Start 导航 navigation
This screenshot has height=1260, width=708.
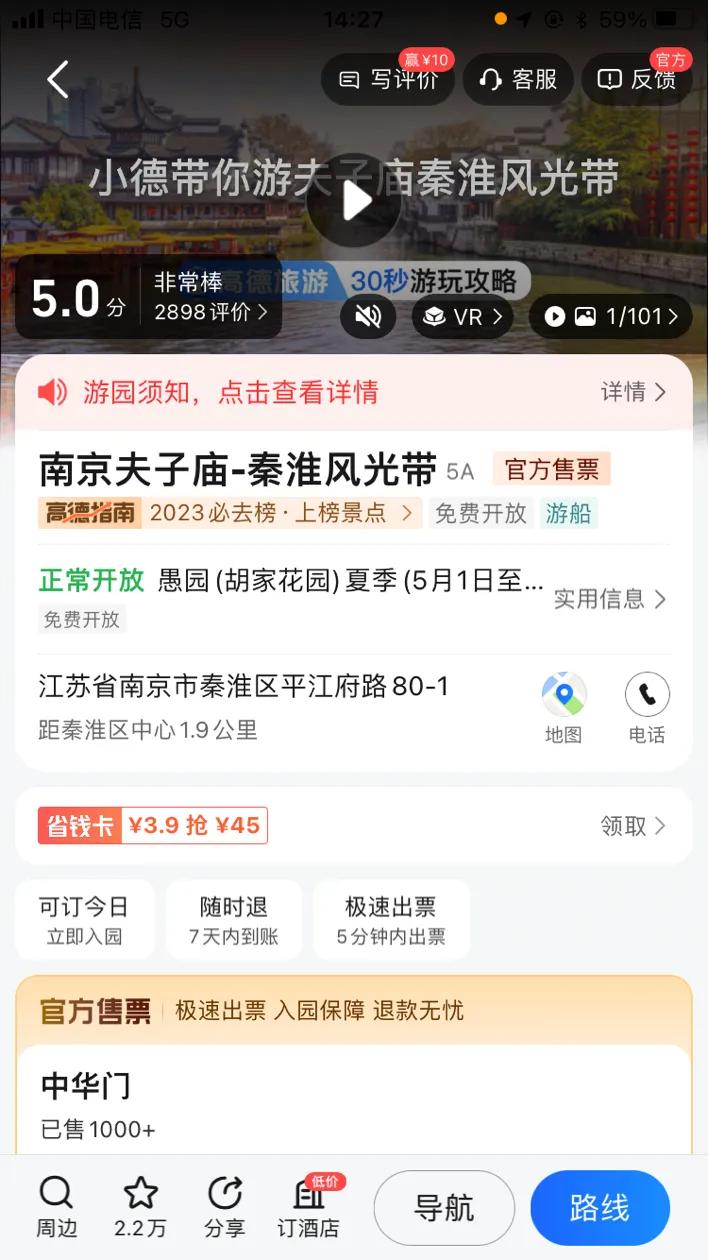(444, 1208)
